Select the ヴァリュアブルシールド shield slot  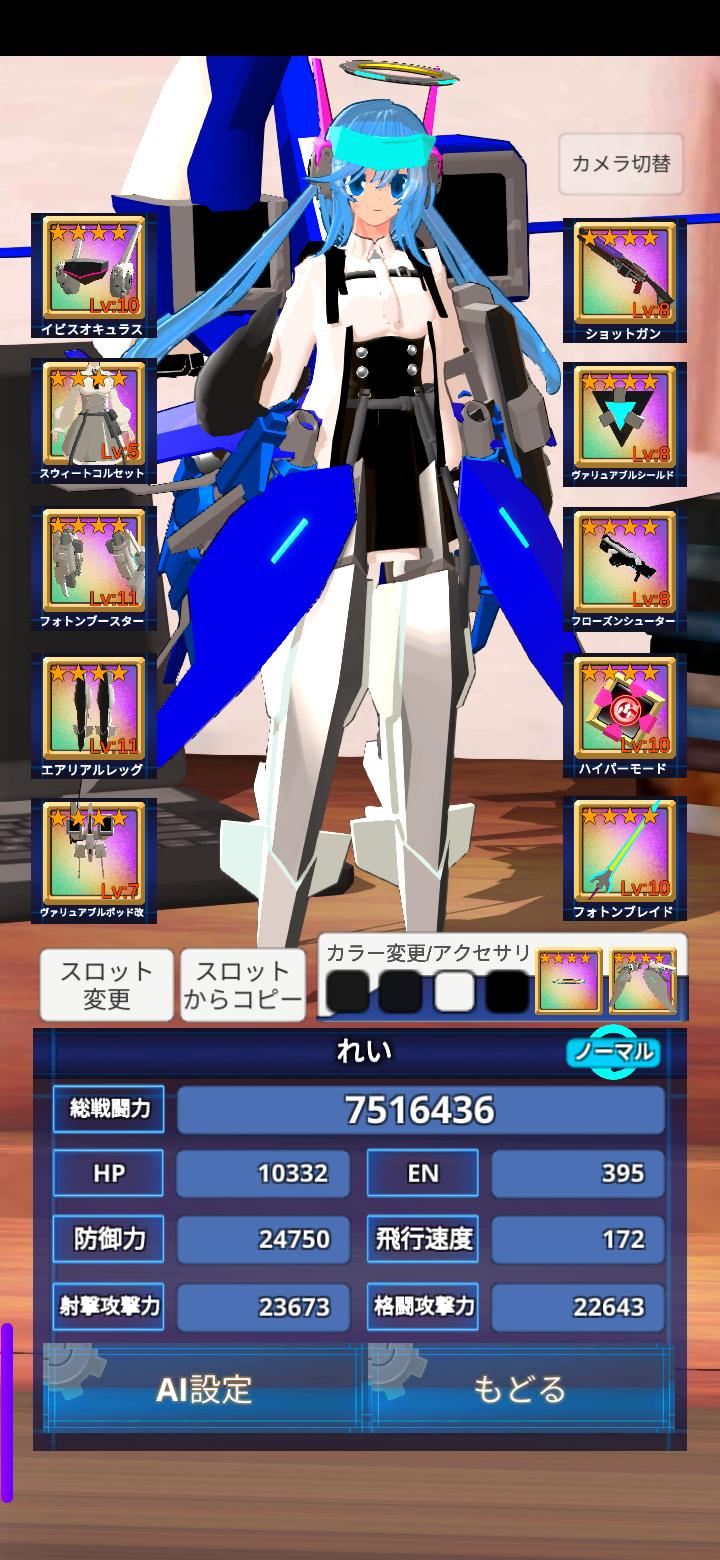tap(624, 424)
